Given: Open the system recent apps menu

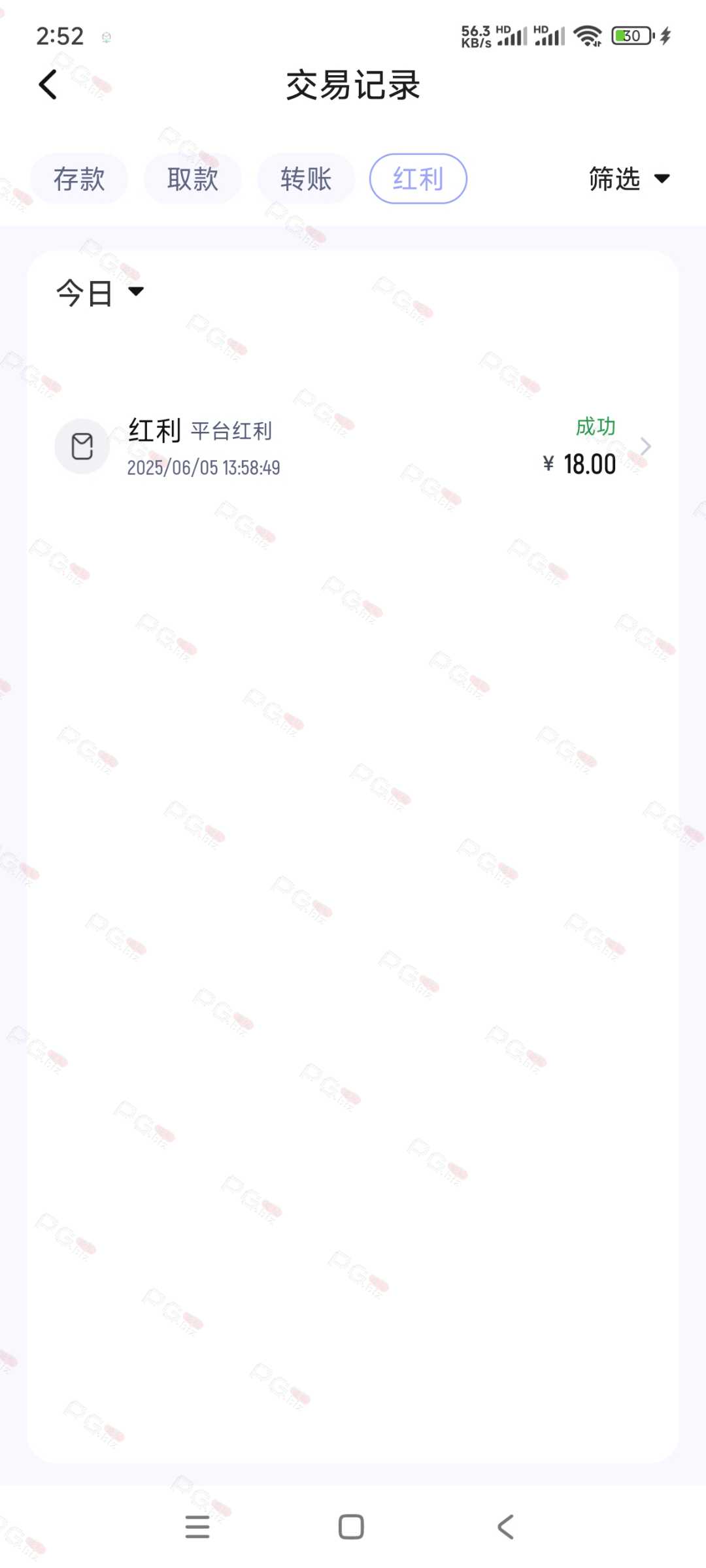Looking at the screenshot, I should click(x=197, y=1527).
